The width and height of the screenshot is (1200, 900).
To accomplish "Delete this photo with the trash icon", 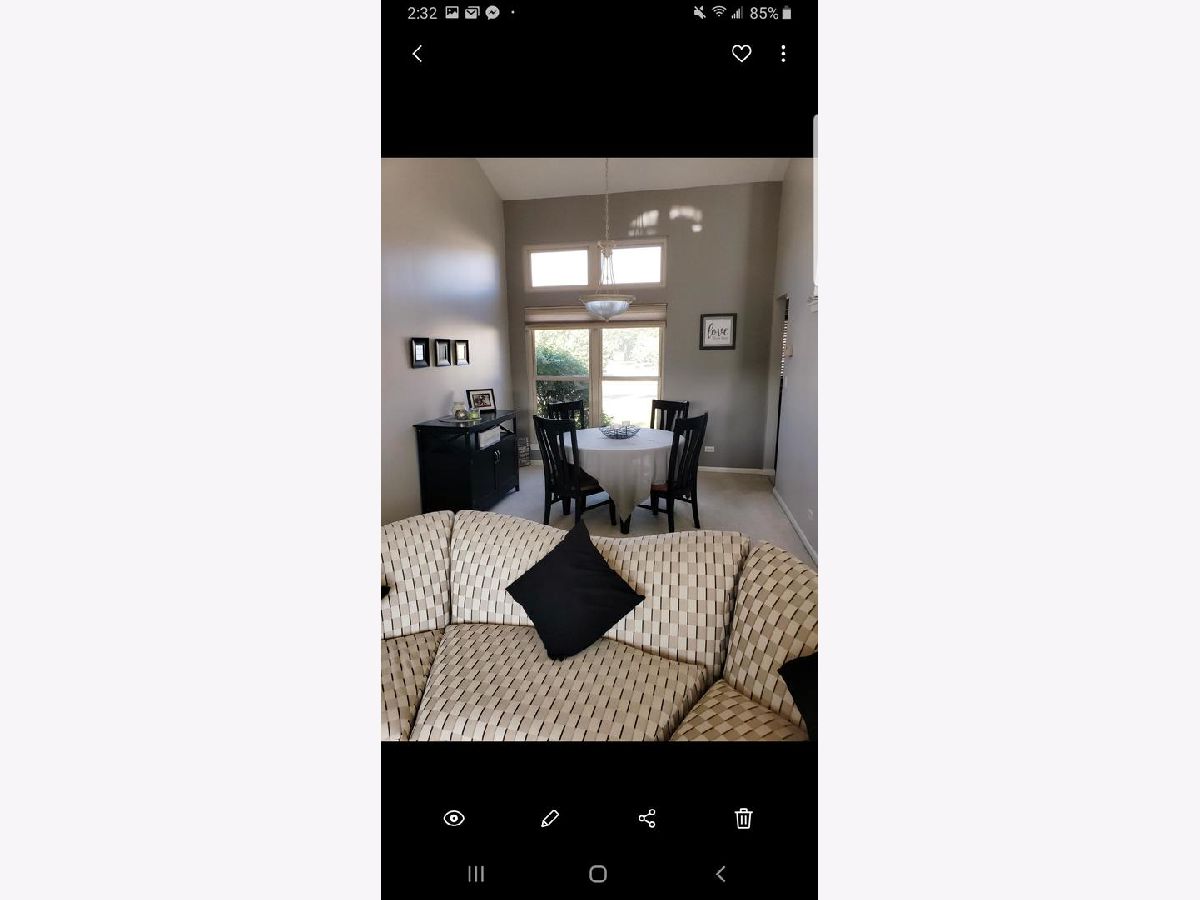I will [x=743, y=819].
